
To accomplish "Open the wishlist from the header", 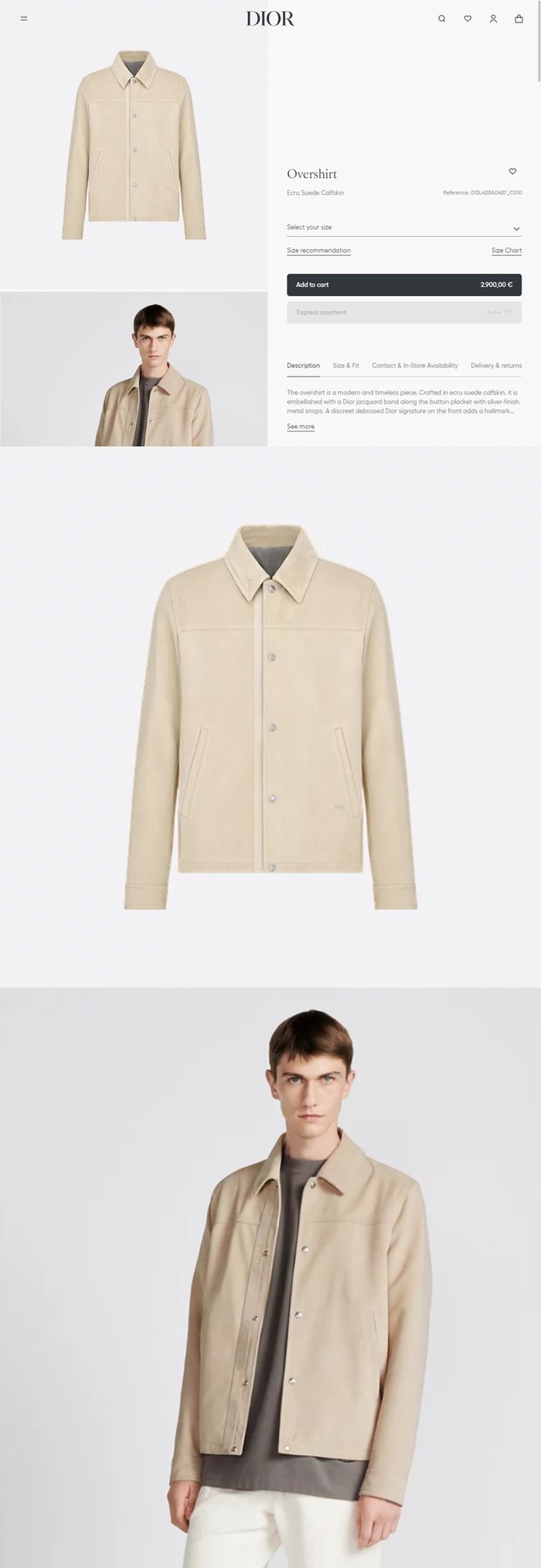I will click(x=468, y=19).
